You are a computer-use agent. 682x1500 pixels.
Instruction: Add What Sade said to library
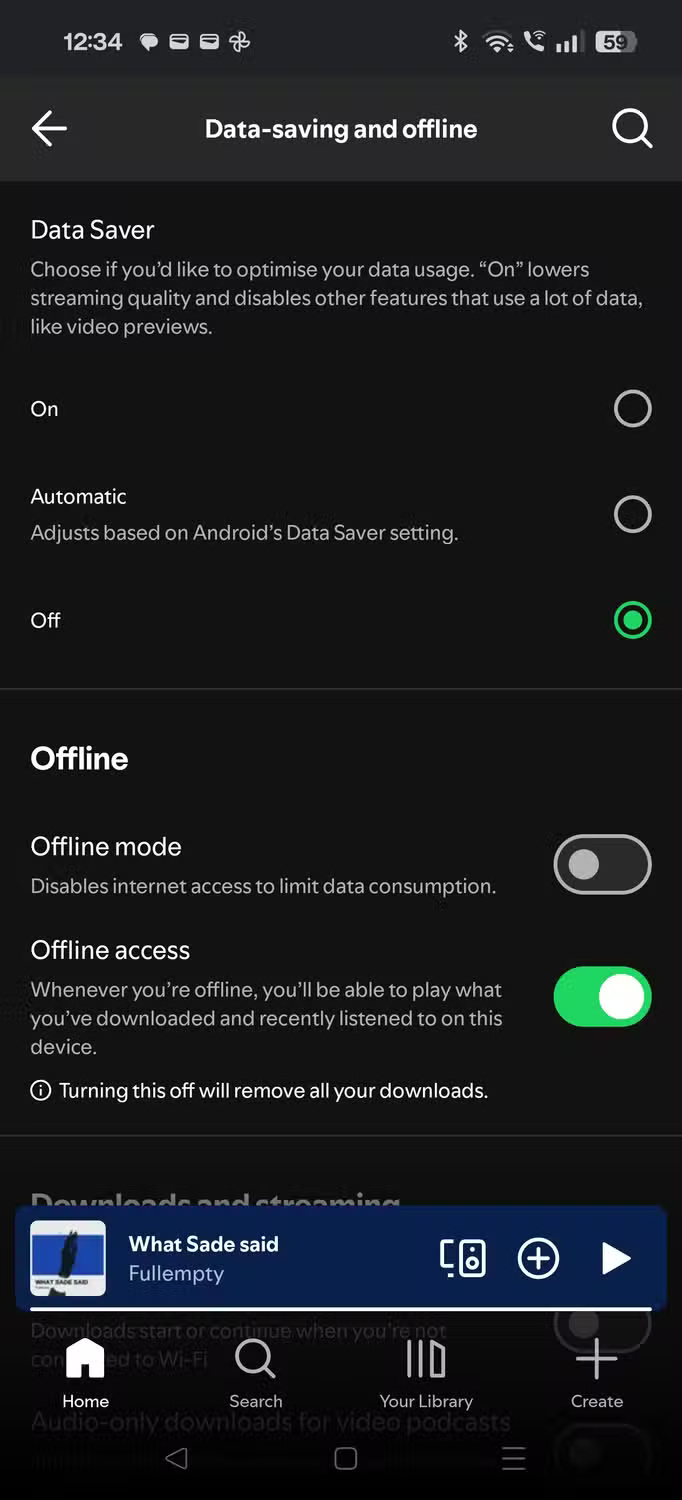pyautogui.click(x=538, y=1258)
